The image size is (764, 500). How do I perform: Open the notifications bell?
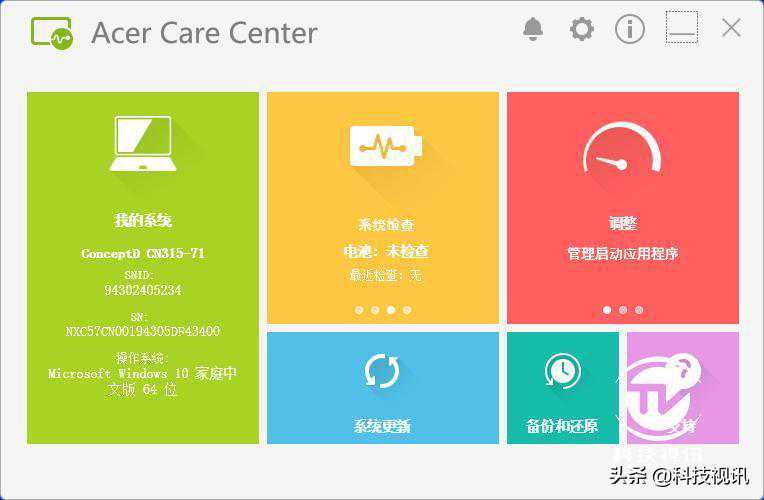click(x=533, y=29)
